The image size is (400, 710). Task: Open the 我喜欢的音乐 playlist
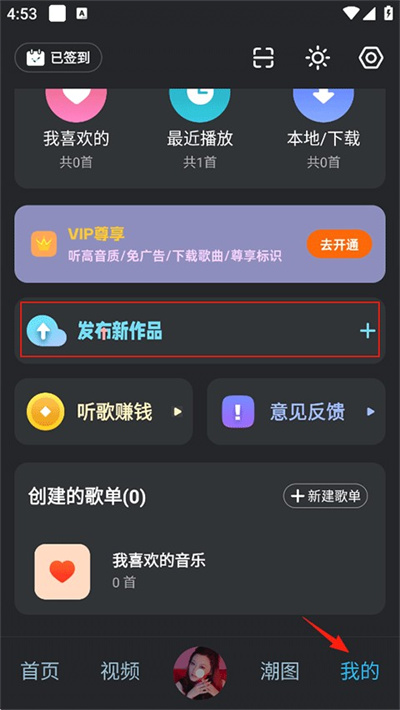tap(200, 571)
